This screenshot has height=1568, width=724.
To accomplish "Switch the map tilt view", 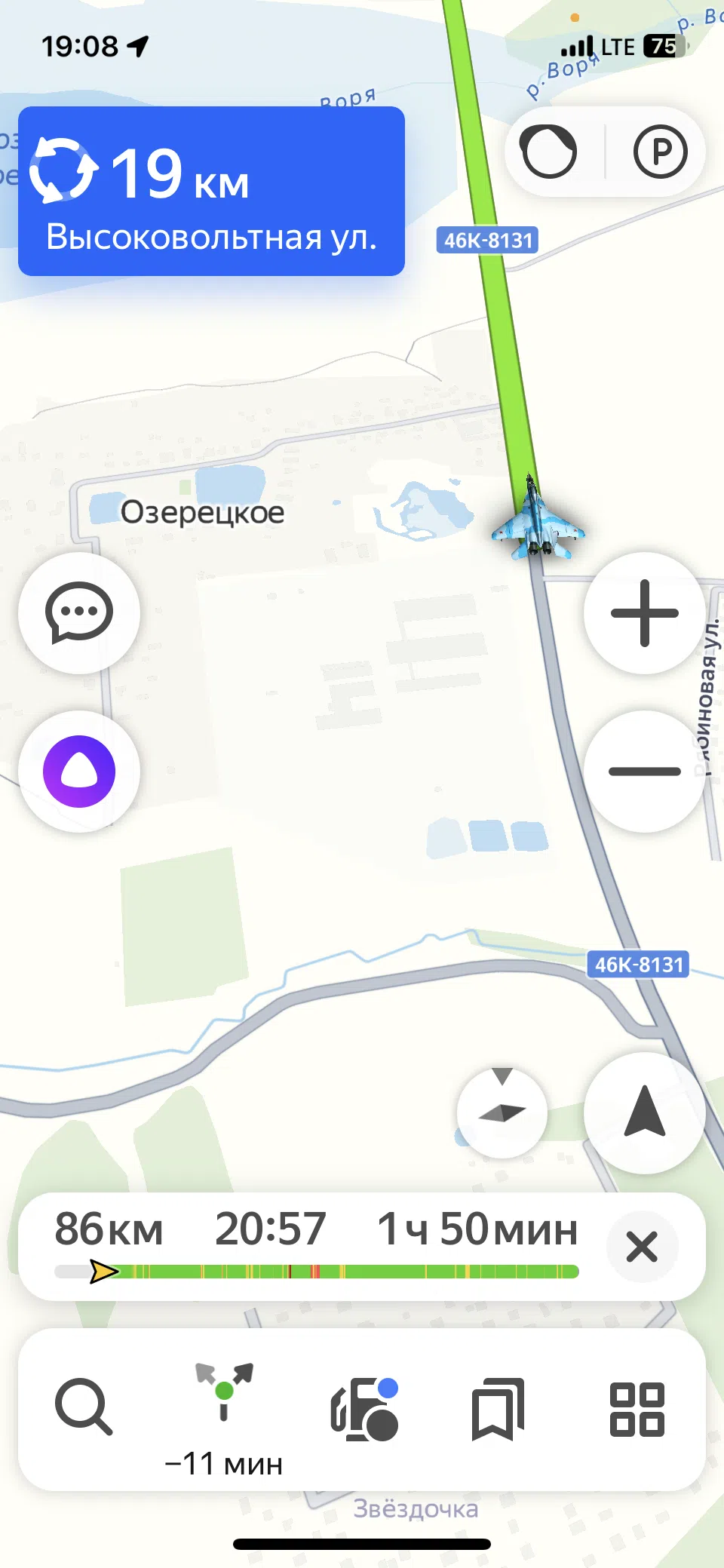I will click(502, 1112).
